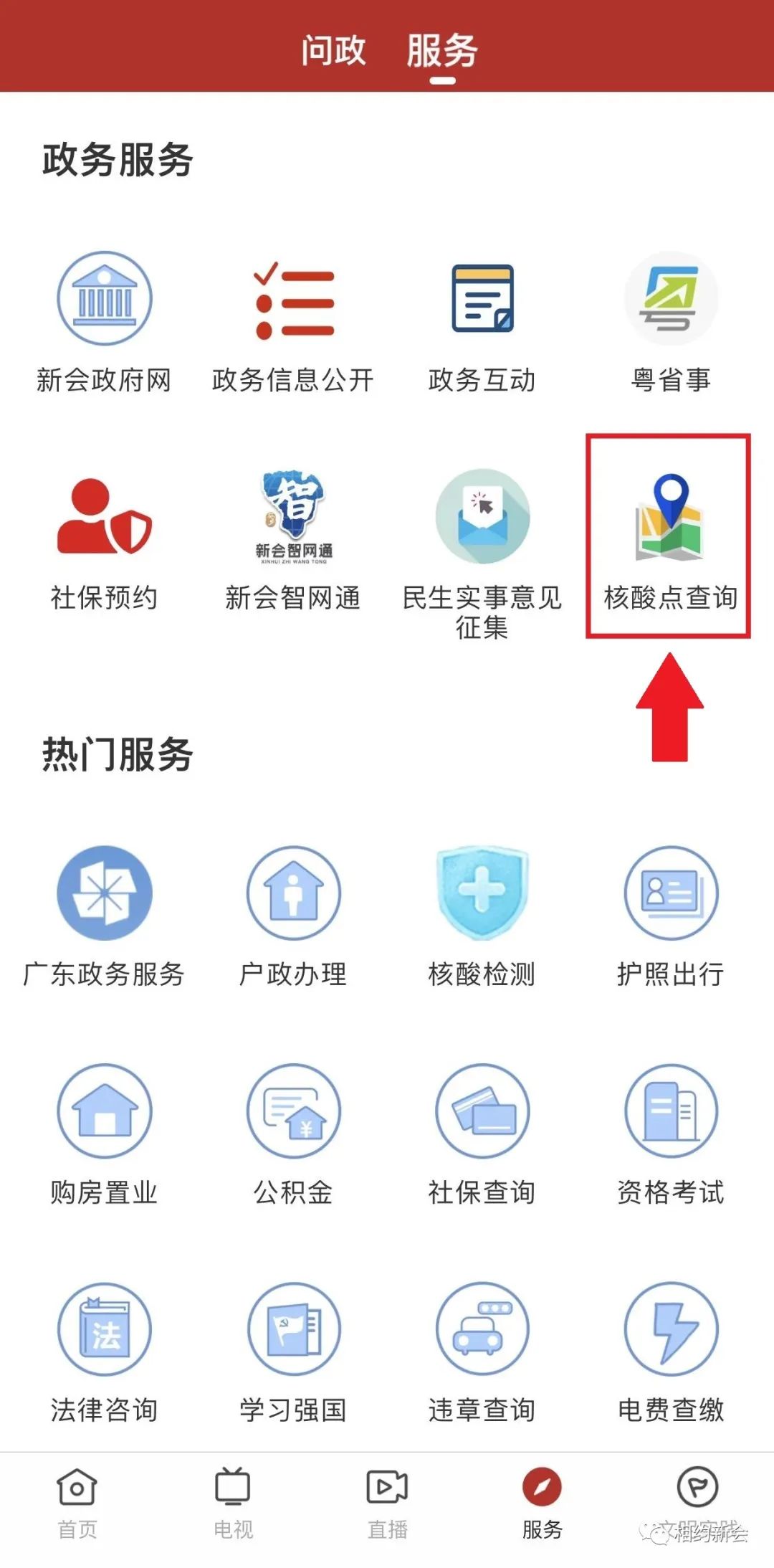Switch to the 电视 tab

coord(233,1503)
